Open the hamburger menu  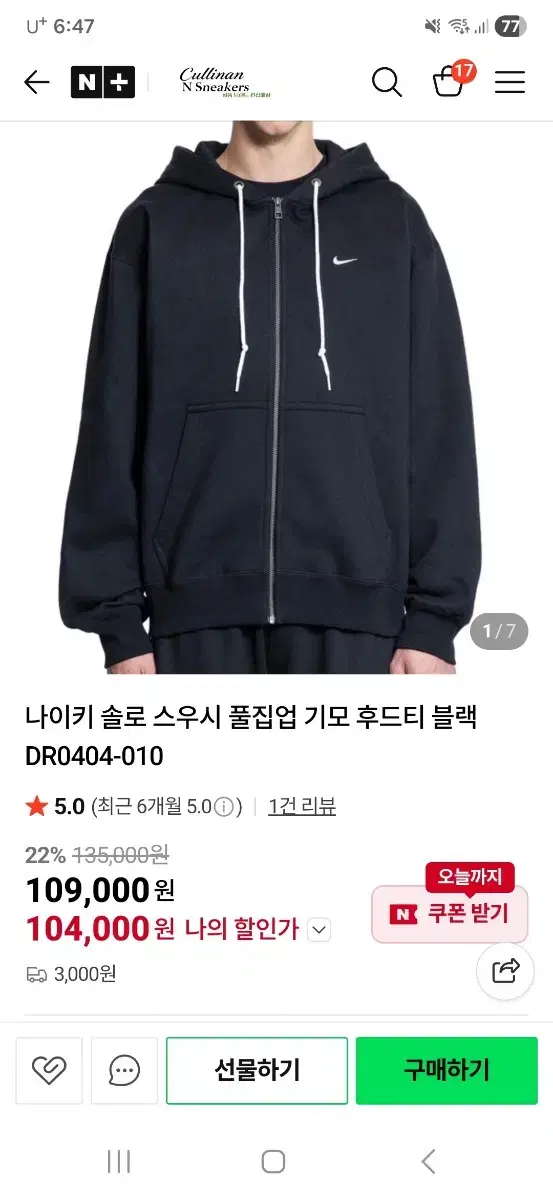point(510,82)
